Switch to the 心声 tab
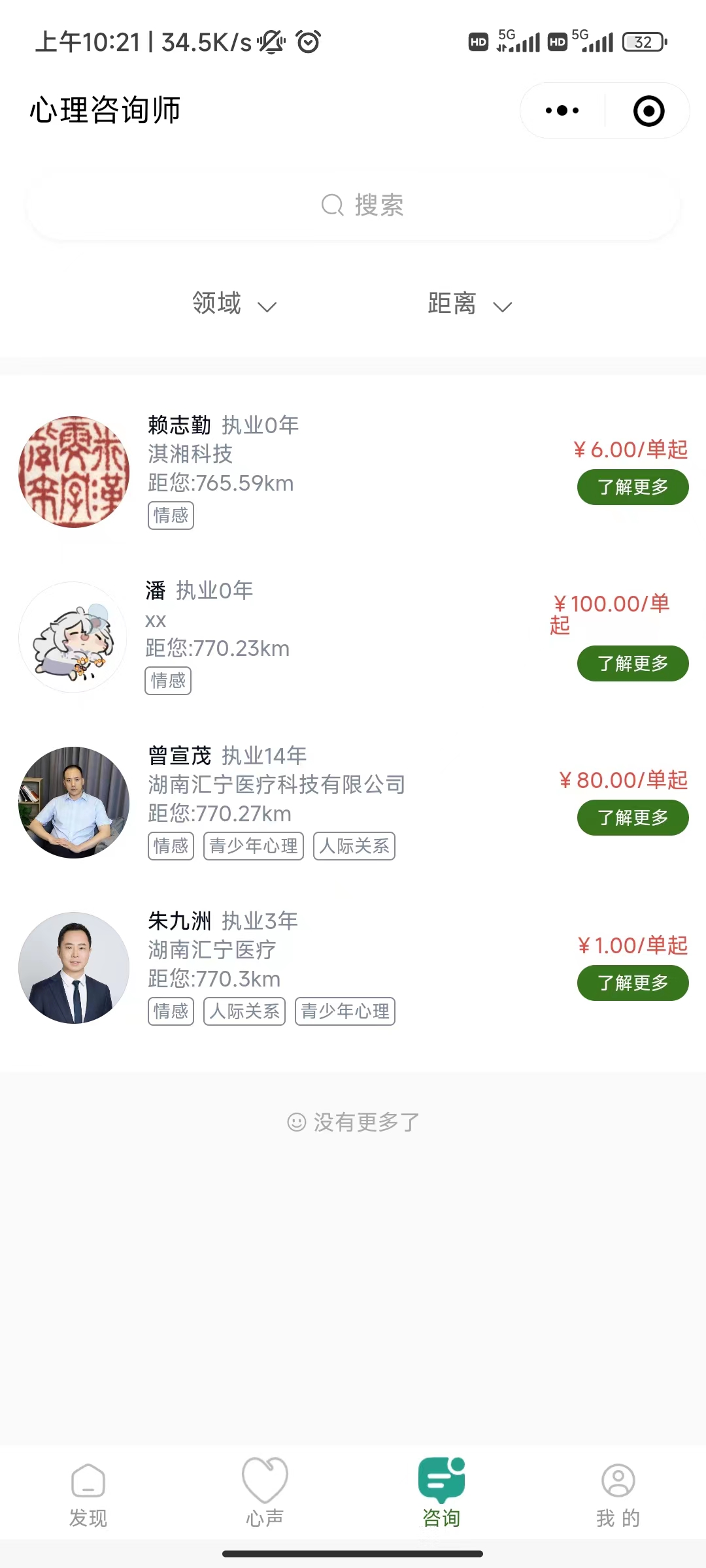706x1568 pixels. (x=265, y=1493)
